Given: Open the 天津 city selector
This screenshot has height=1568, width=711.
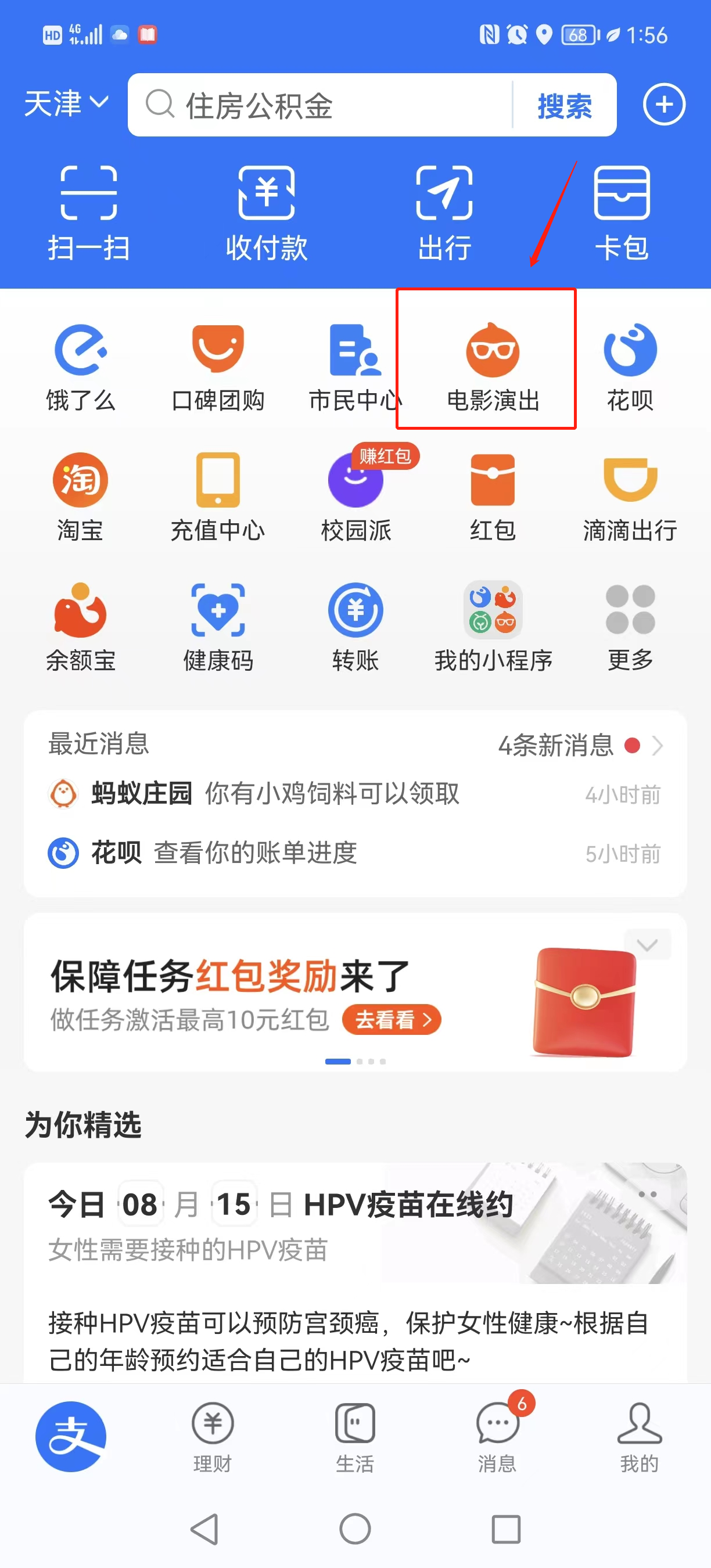Looking at the screenshot, I should pyautogui.click(x=66, y=103).
